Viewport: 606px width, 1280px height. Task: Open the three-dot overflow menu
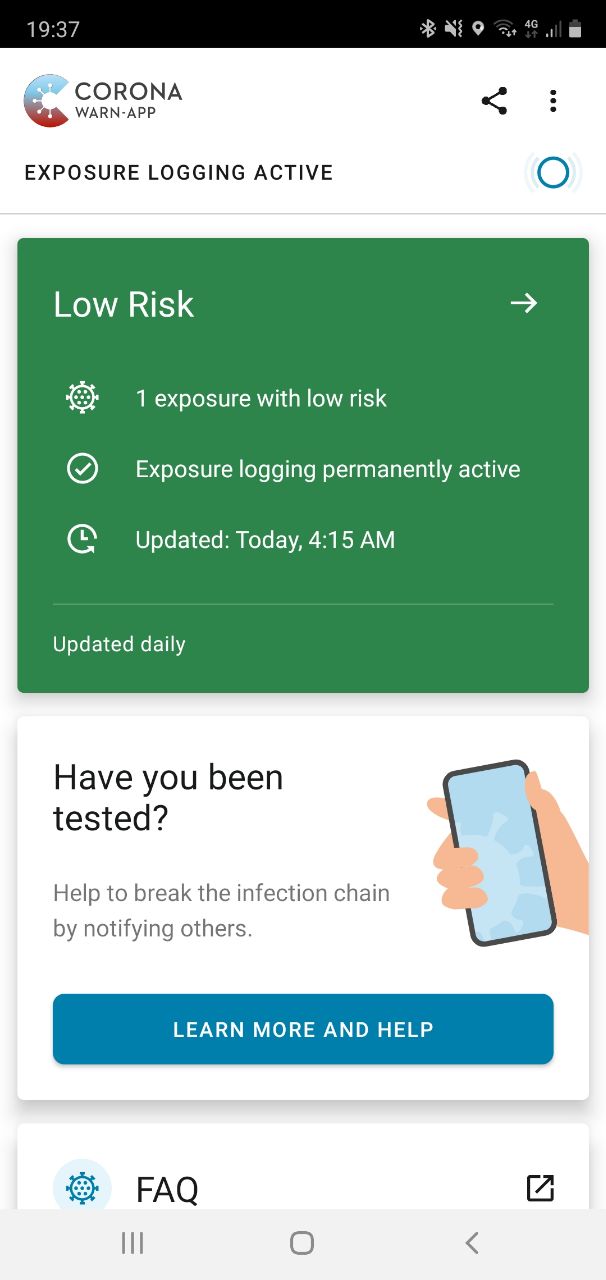553,100
